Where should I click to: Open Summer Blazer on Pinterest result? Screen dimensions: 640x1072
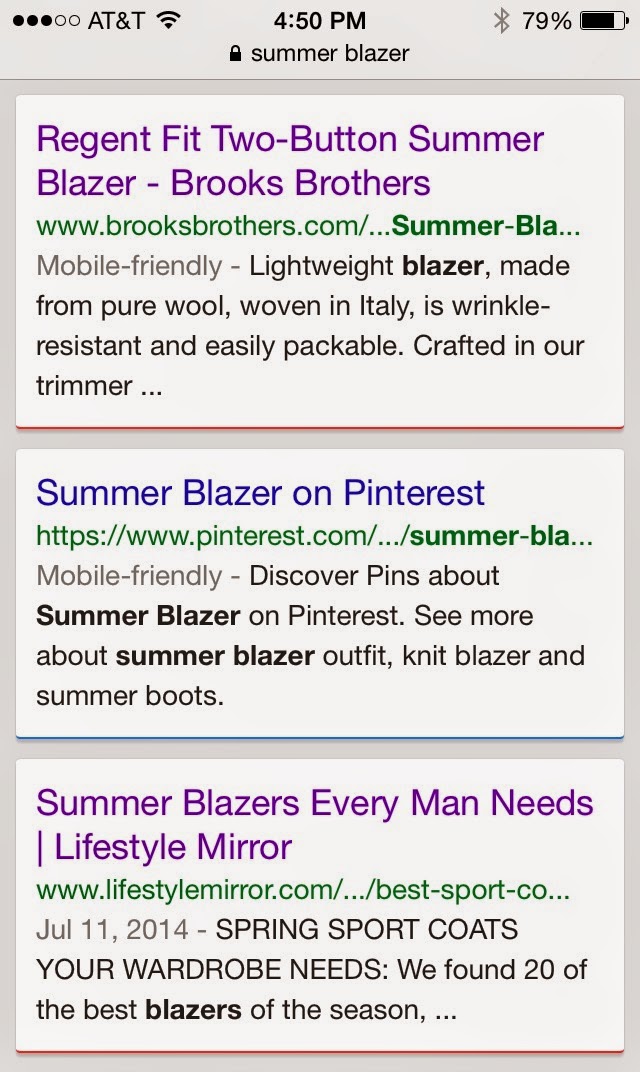[x=260, y=492]
